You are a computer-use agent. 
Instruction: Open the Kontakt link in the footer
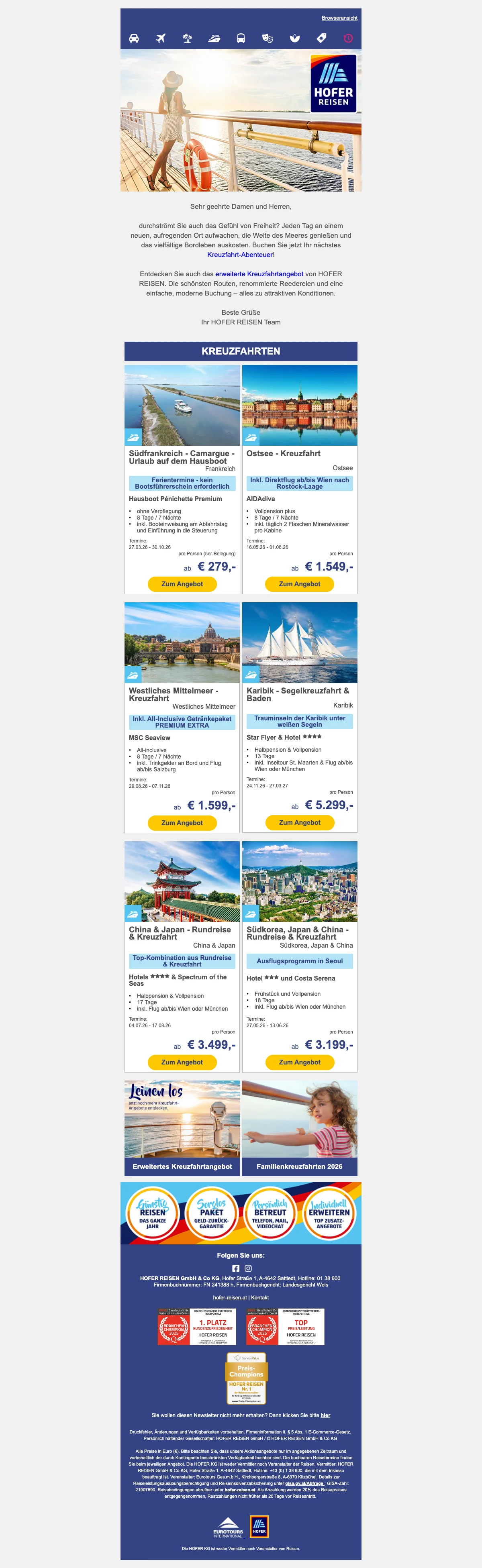[x=260, y=1298]
